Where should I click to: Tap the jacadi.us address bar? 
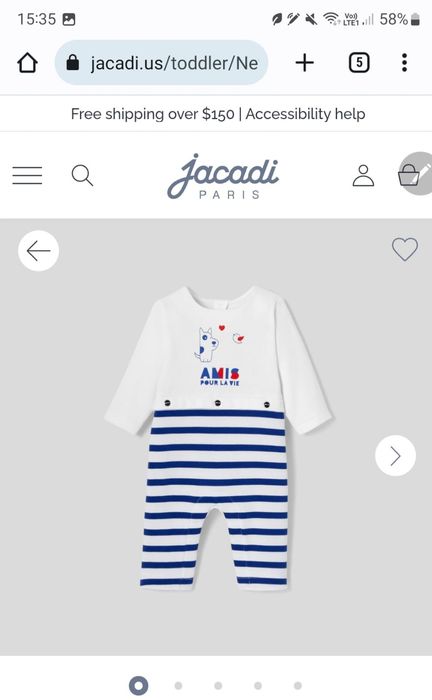tap(161, 62)
